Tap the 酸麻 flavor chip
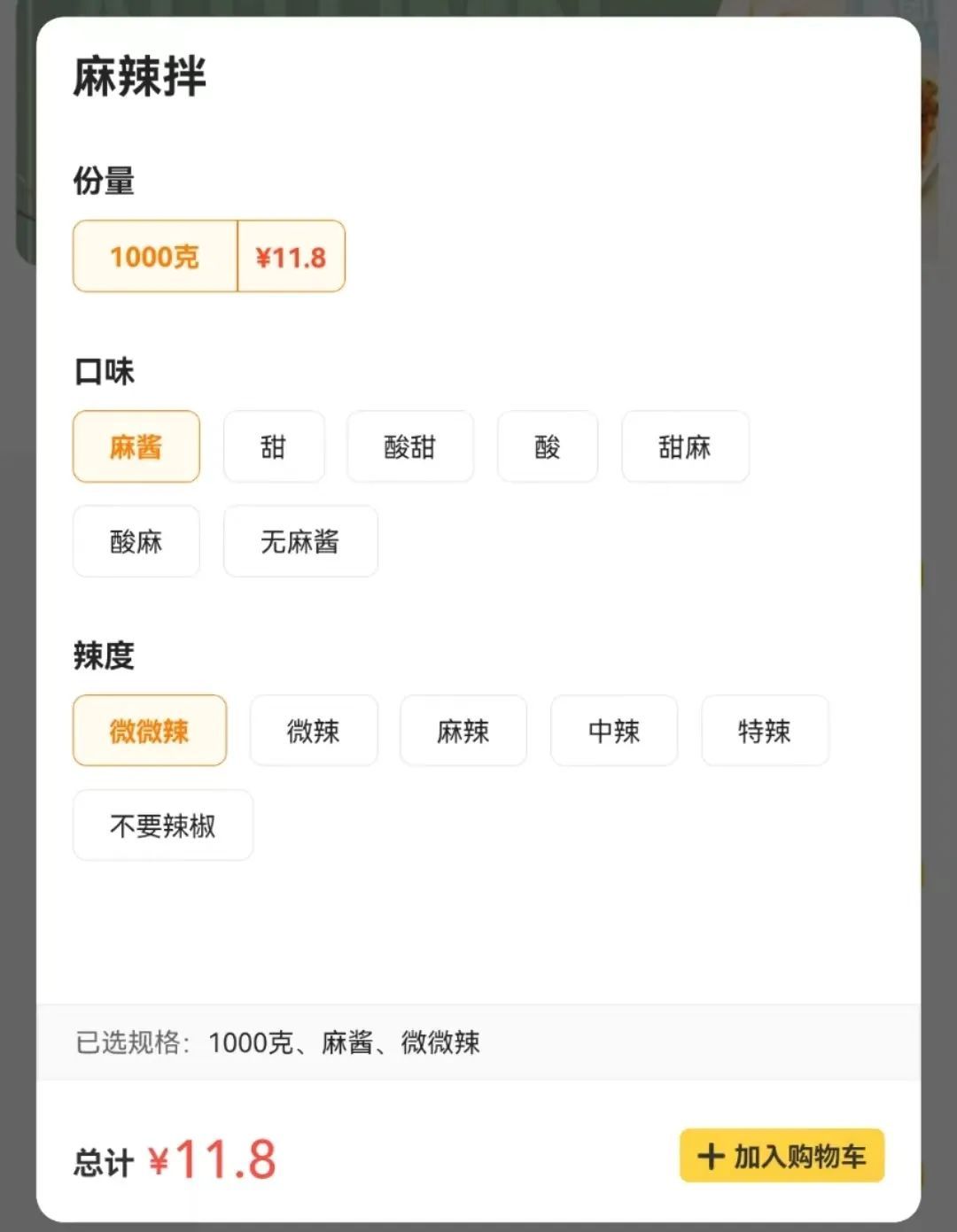Screen dimensions: 957x1232 click(136, 541)
